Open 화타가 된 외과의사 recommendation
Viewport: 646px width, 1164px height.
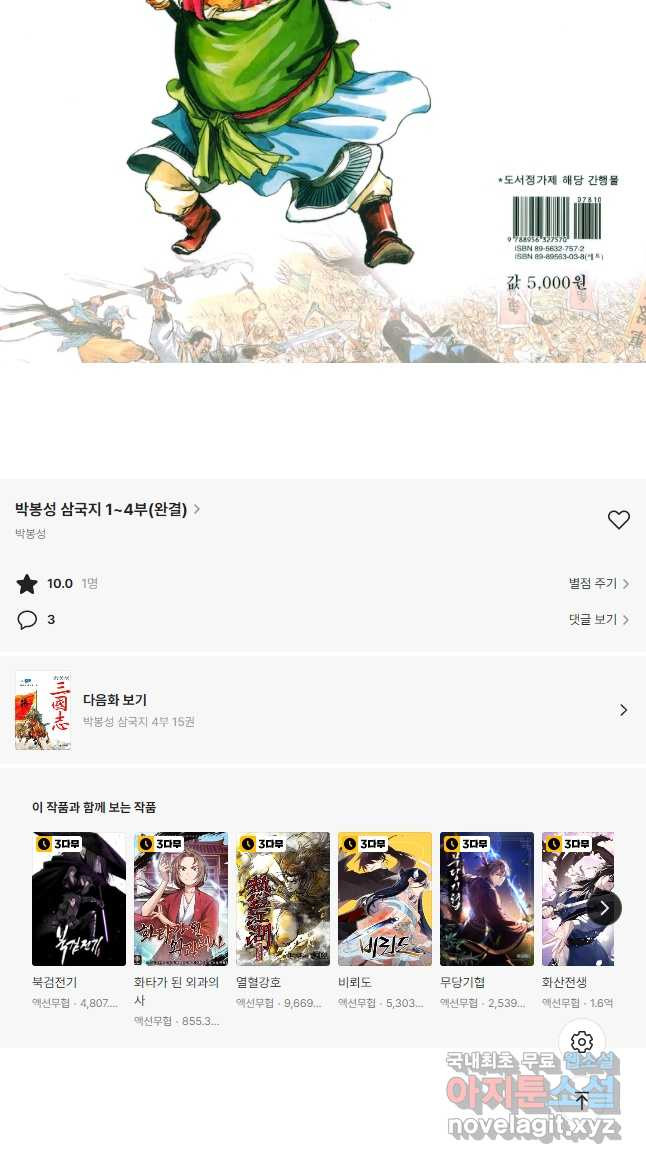point(181,898)
